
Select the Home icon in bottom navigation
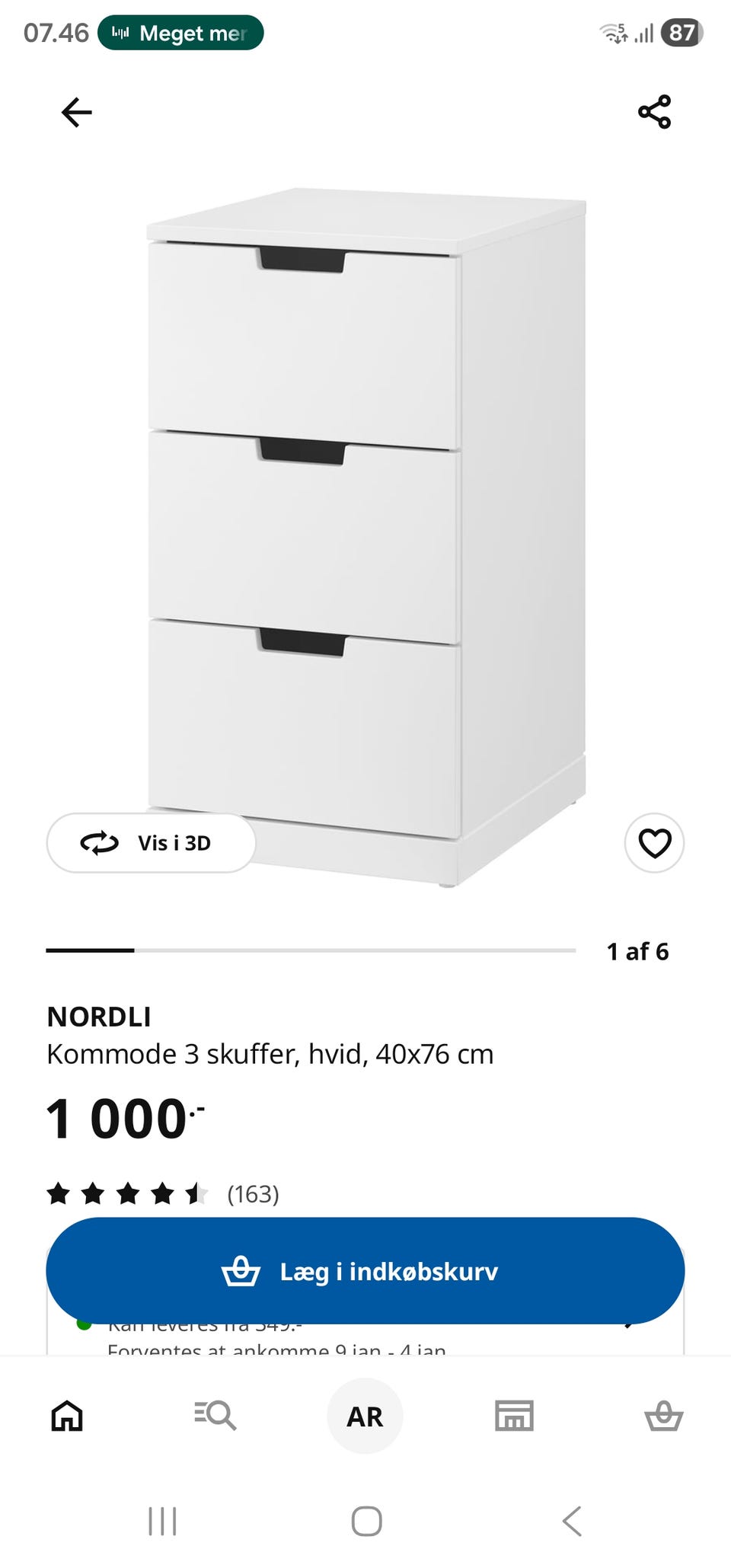pos(67,1416)
